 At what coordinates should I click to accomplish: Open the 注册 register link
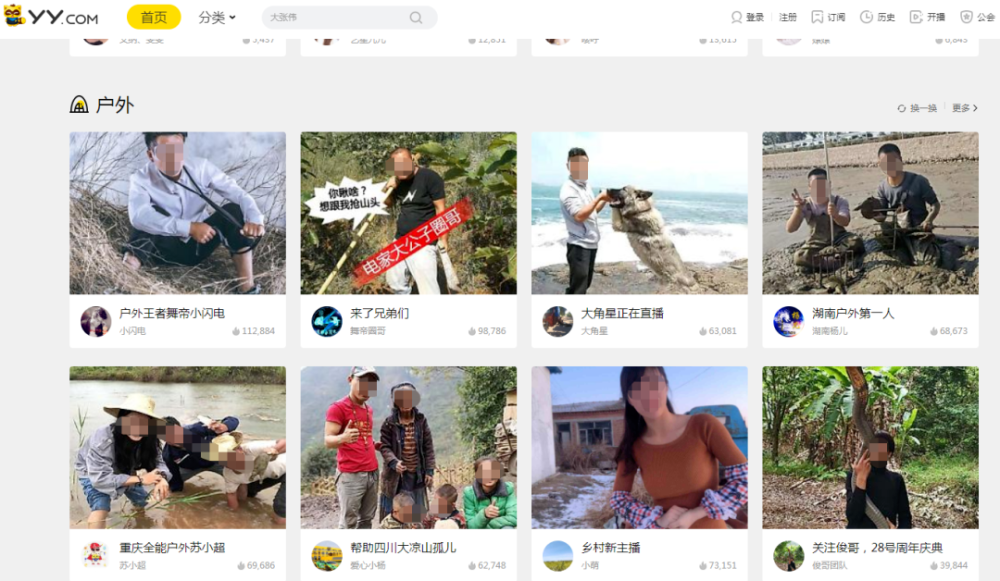click(x=788, y=17)
